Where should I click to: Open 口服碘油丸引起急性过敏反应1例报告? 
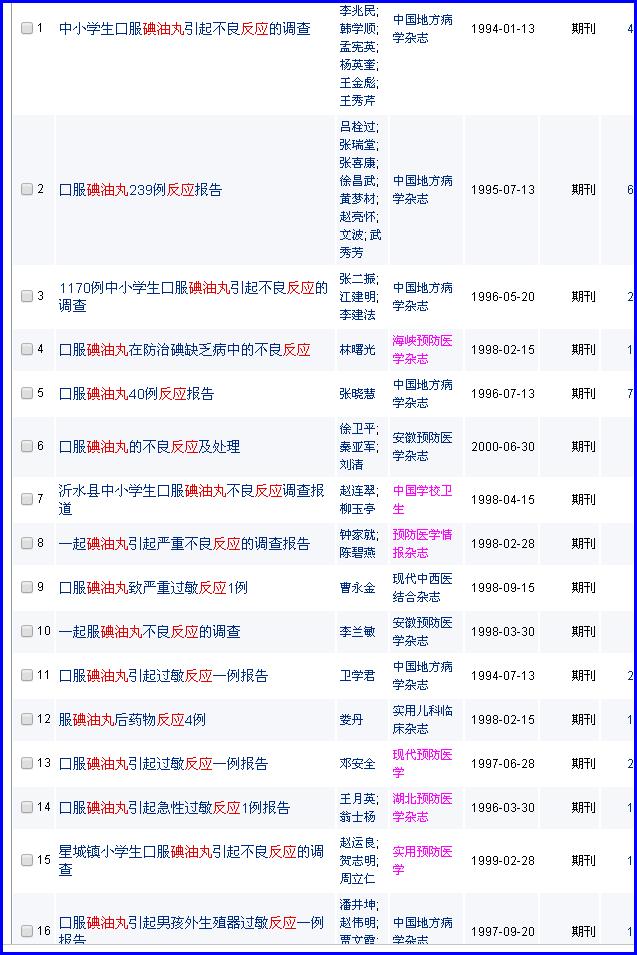click(174, 808)
